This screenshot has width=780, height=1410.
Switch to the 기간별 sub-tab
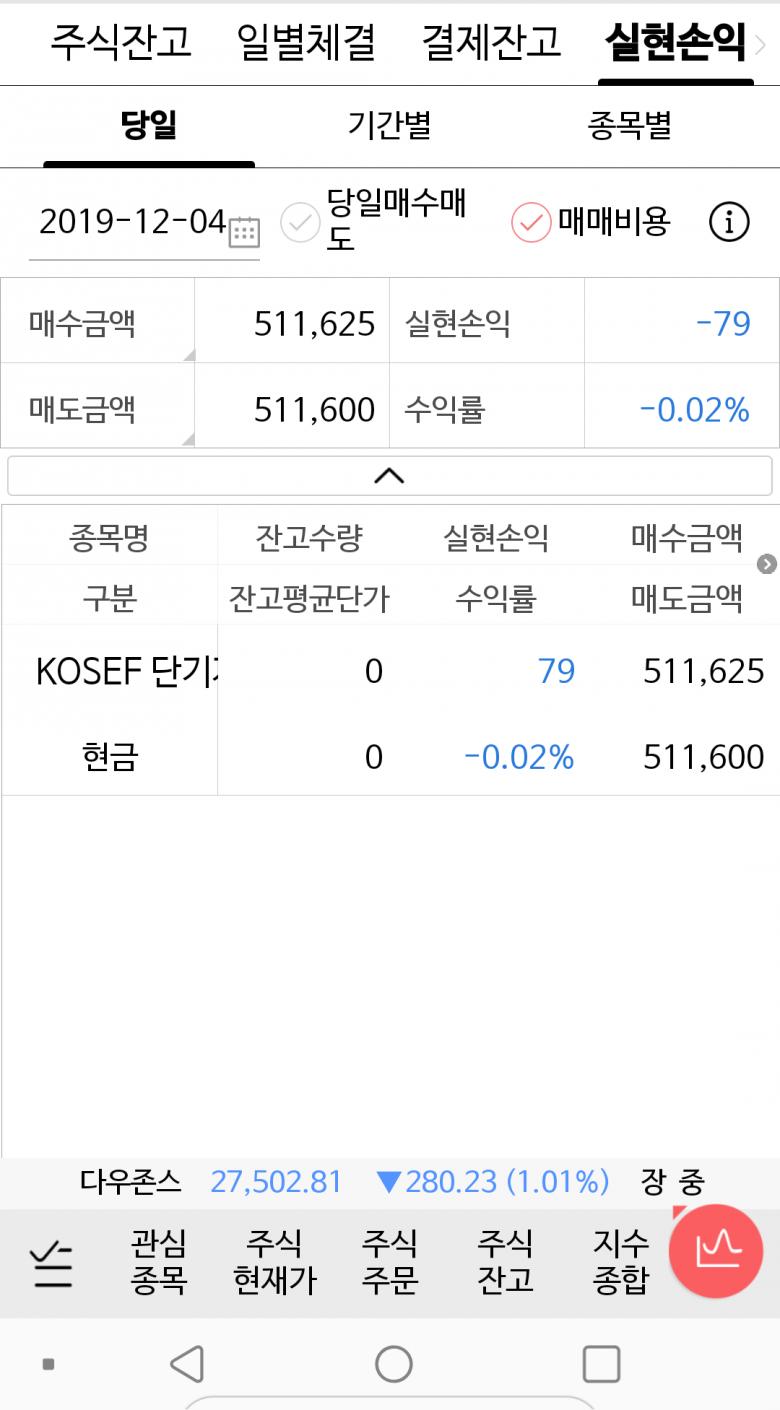389,126
